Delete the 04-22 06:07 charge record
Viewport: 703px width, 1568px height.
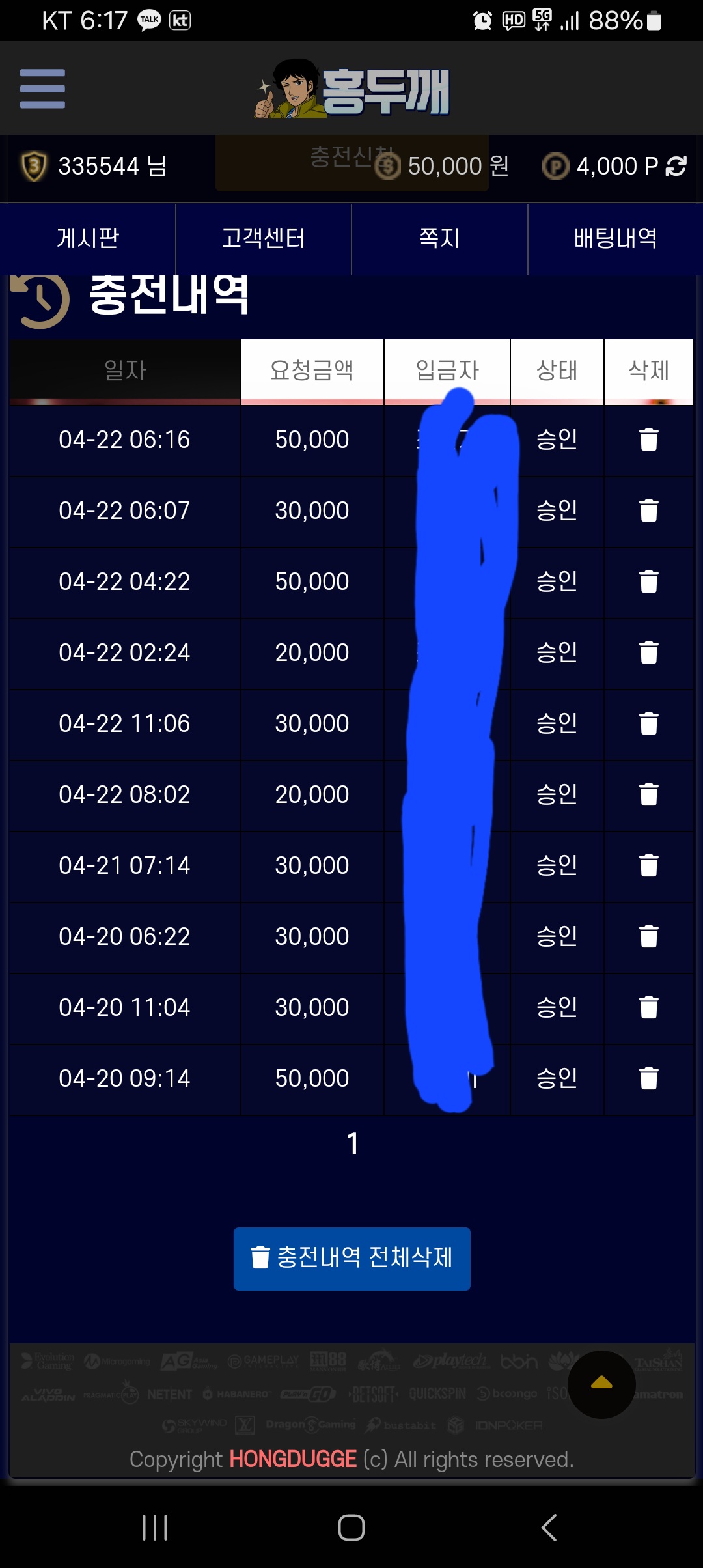pyautogui.click(x=648, y=511)
